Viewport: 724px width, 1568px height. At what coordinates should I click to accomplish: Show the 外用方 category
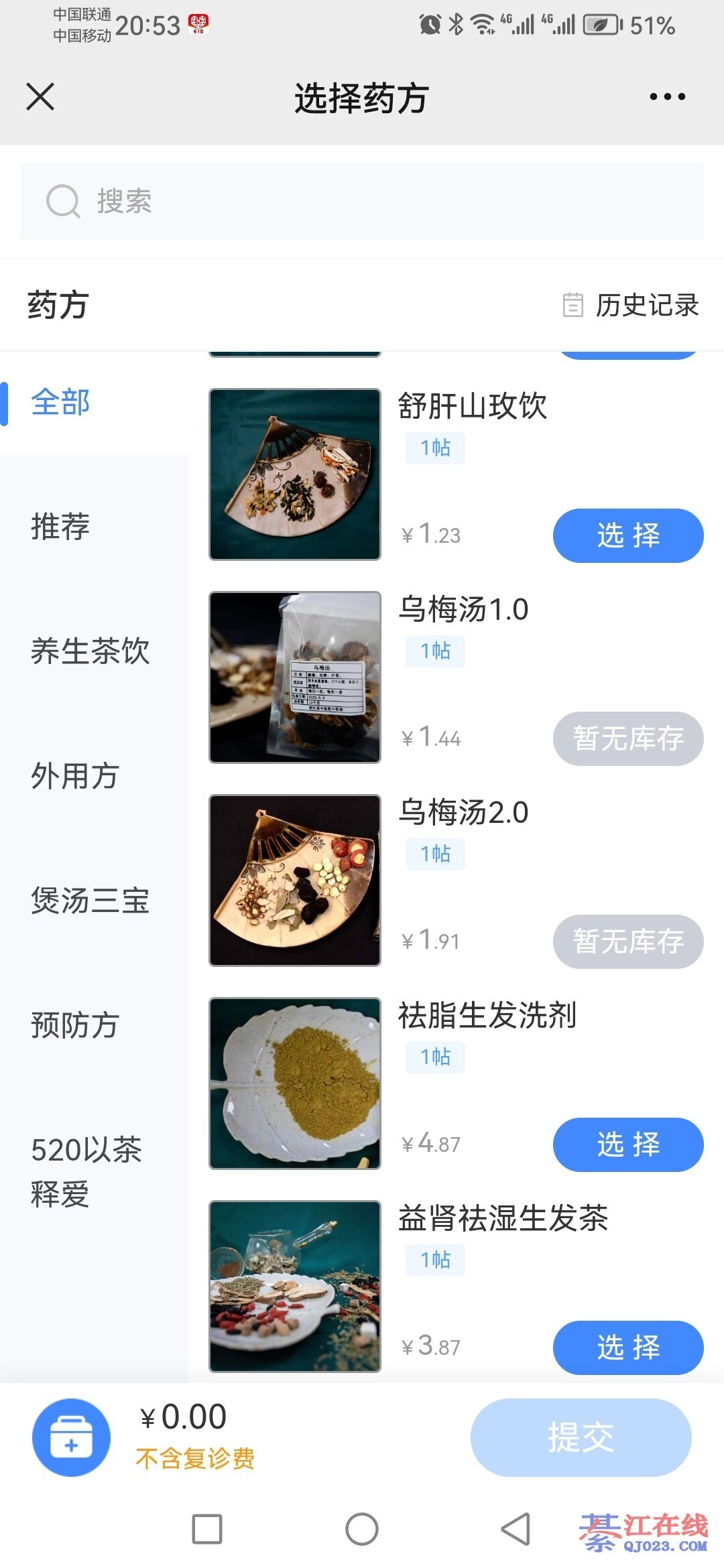[x=75, y=776]
